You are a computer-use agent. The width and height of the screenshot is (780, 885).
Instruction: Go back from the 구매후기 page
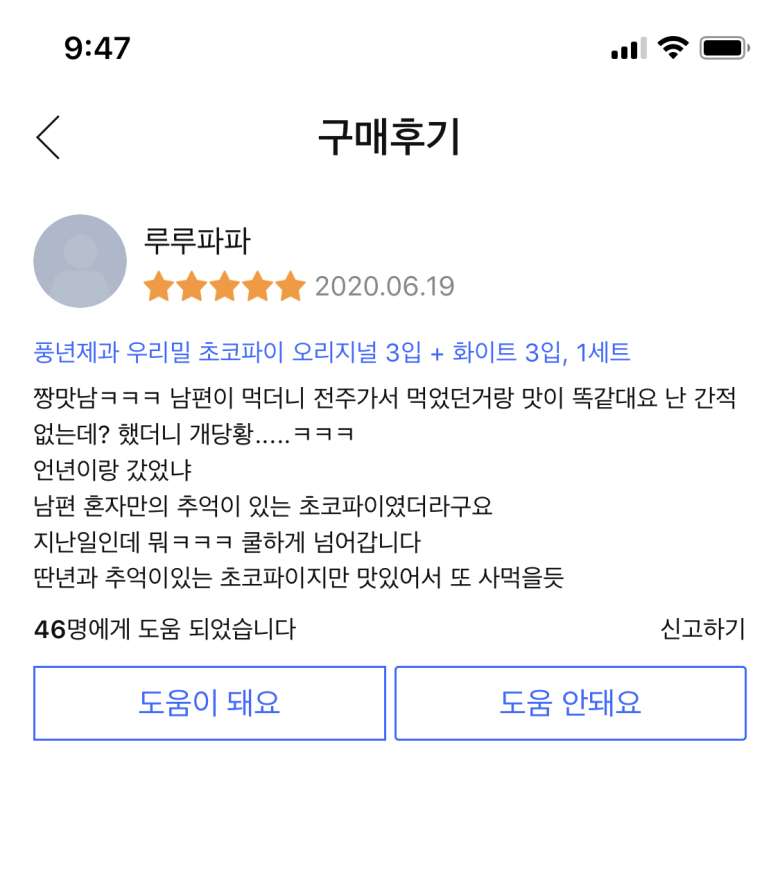48,138
